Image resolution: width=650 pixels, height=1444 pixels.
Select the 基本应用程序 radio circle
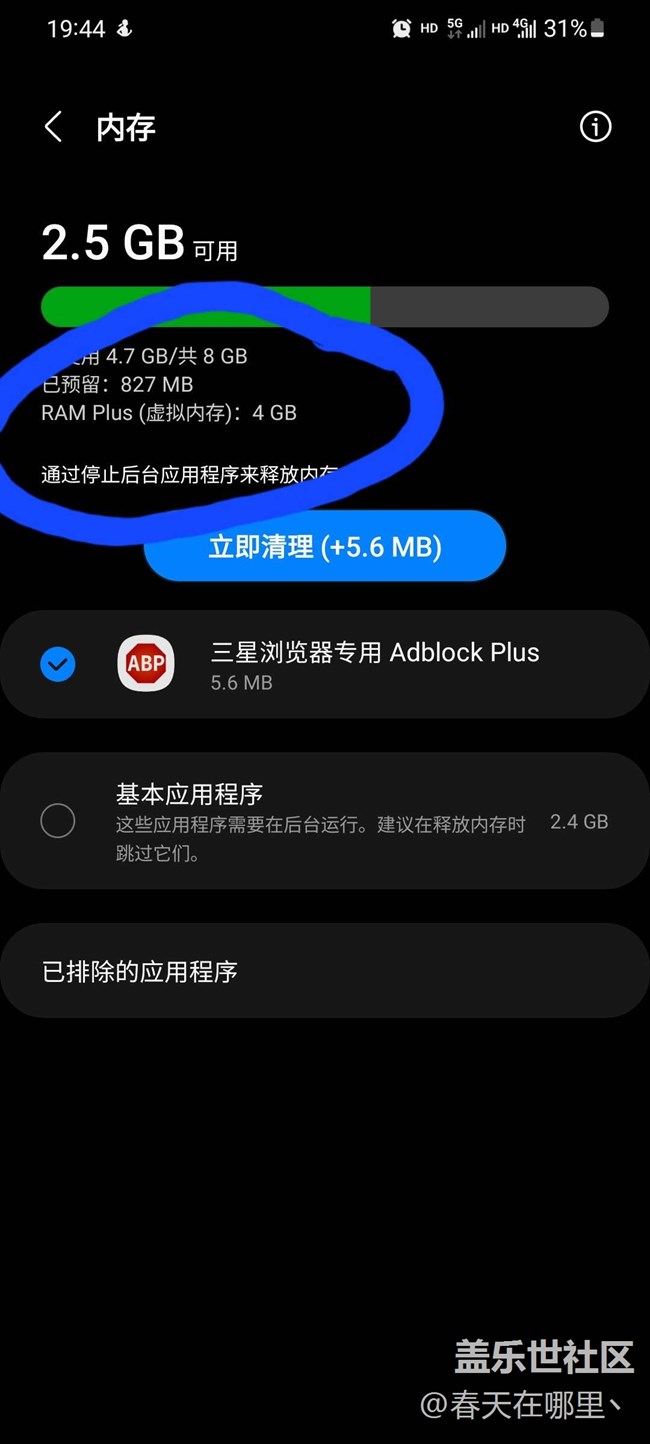click(58, 821)
